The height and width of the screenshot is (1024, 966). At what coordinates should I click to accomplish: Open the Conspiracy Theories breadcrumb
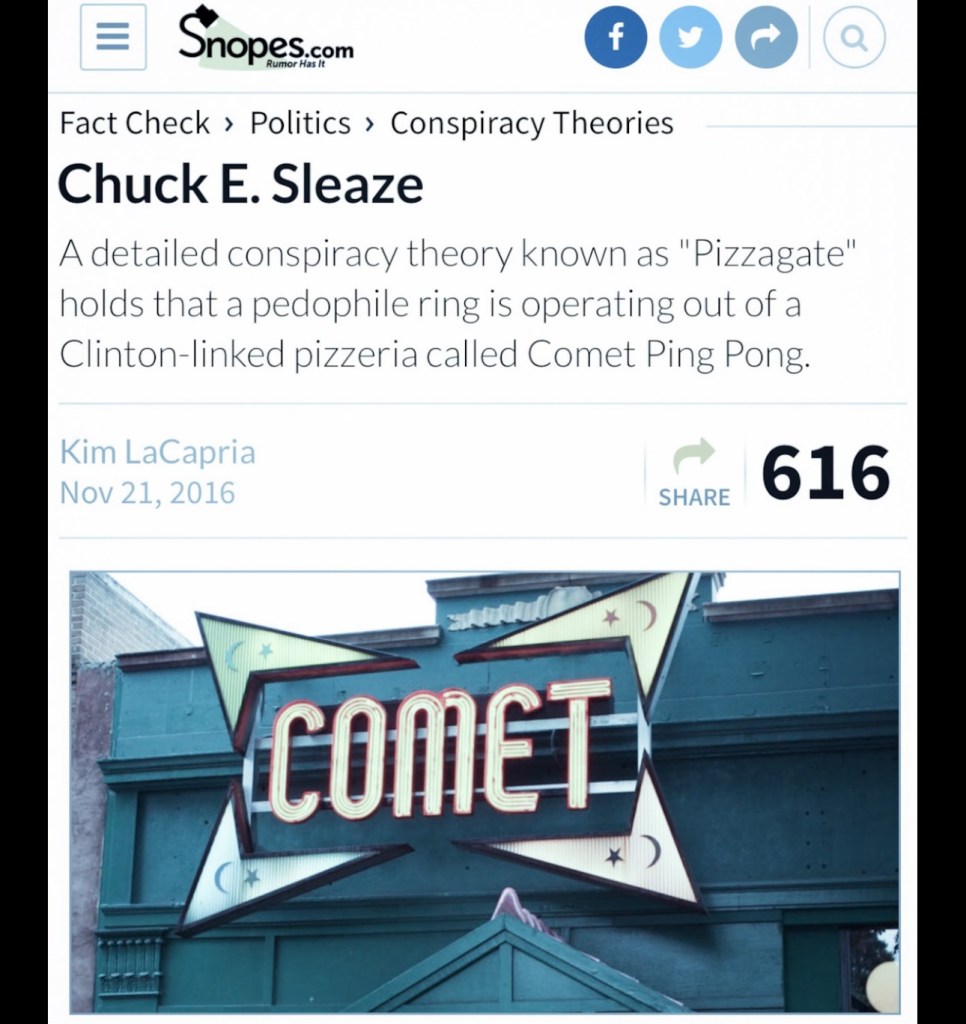click(x=531, y=123)
